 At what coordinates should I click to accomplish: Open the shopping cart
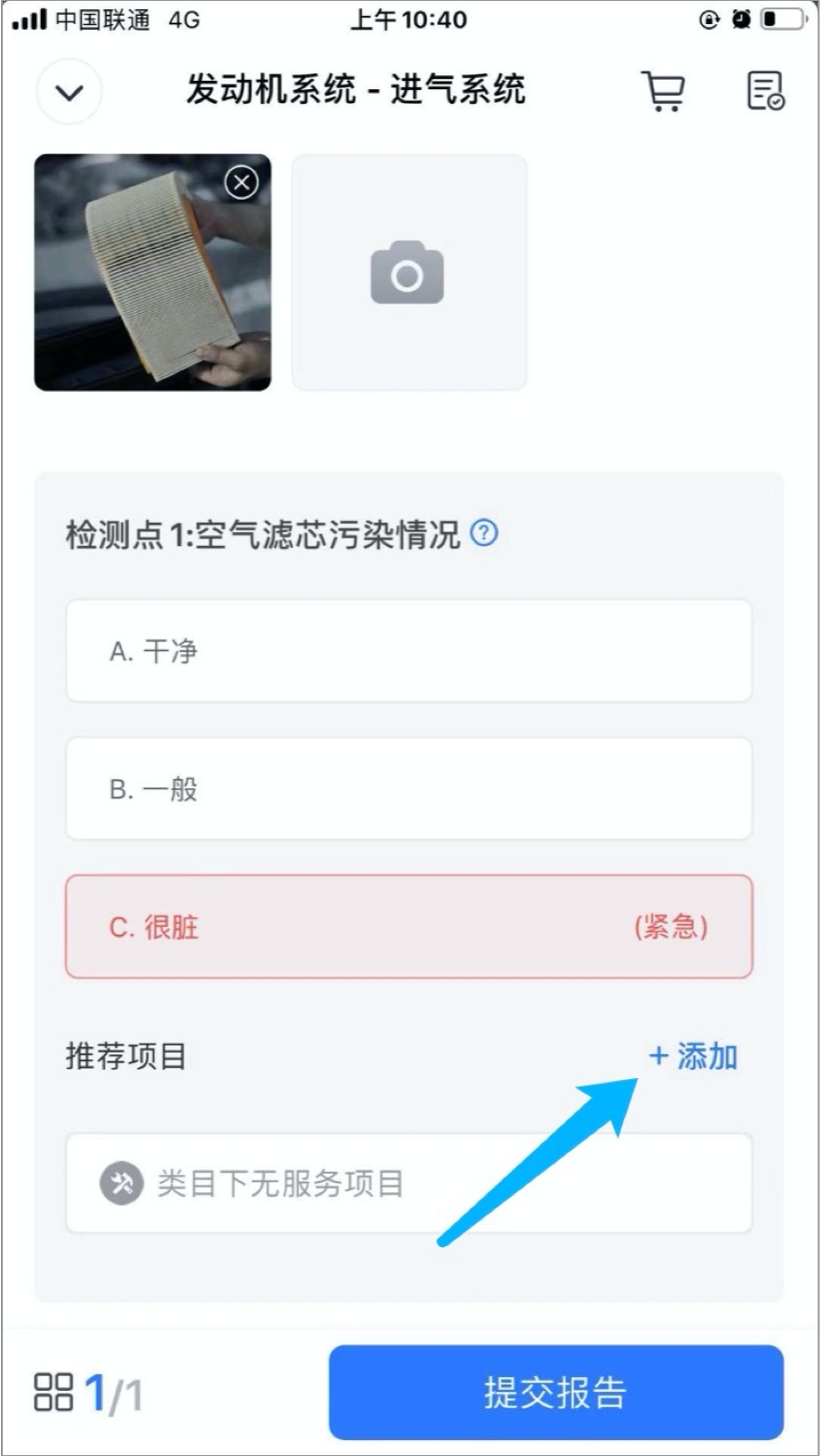tap(662, 92)
